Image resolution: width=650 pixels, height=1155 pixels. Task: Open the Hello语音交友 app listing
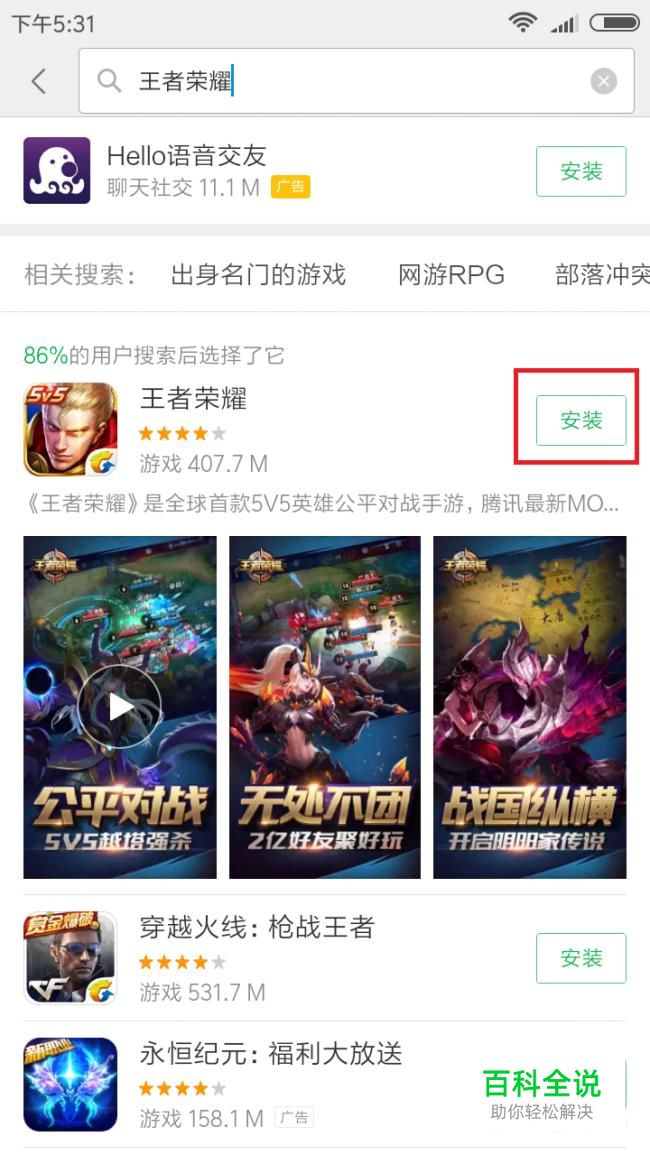point(250,171)
